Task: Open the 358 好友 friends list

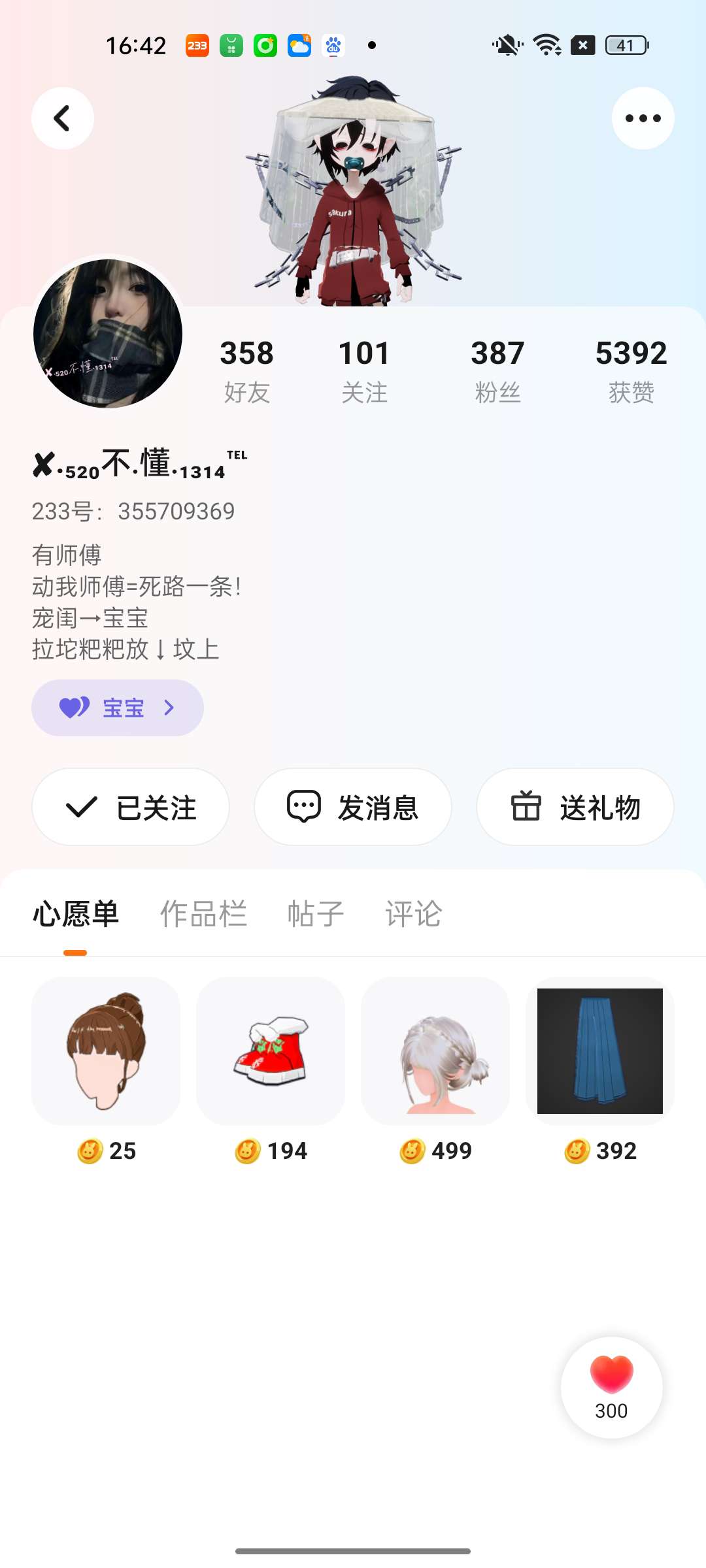Action: (x=246, y=370)
